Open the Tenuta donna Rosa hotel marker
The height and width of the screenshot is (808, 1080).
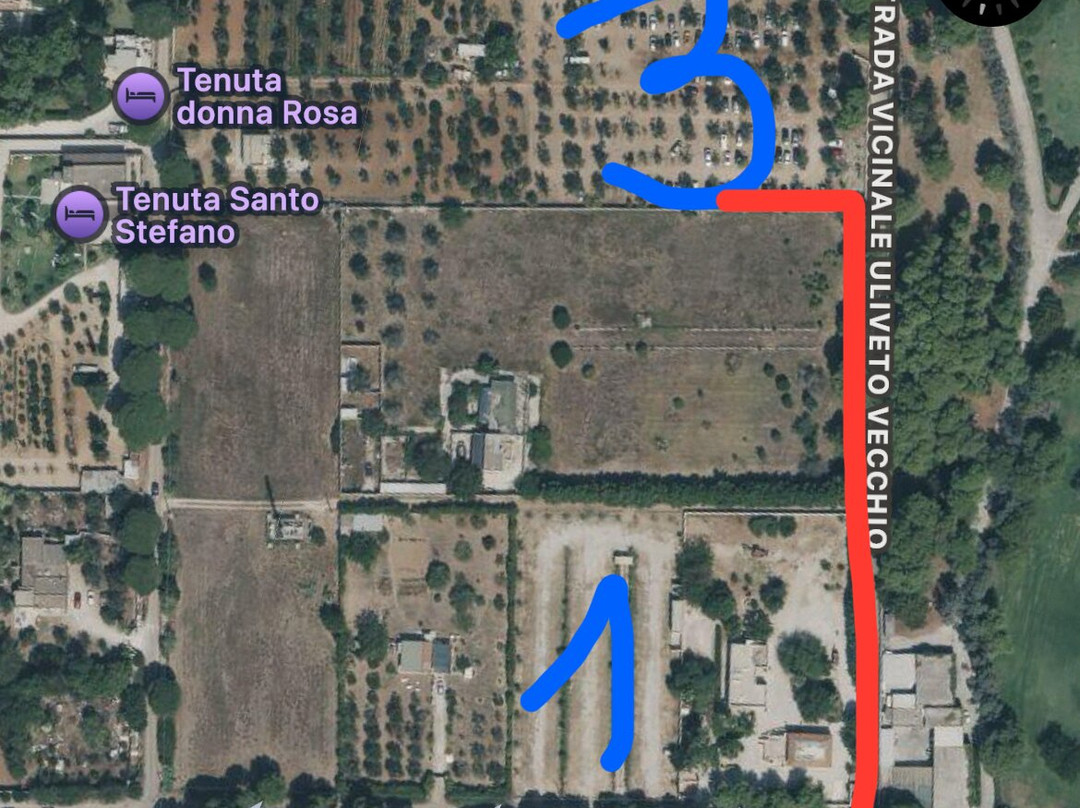140,96
